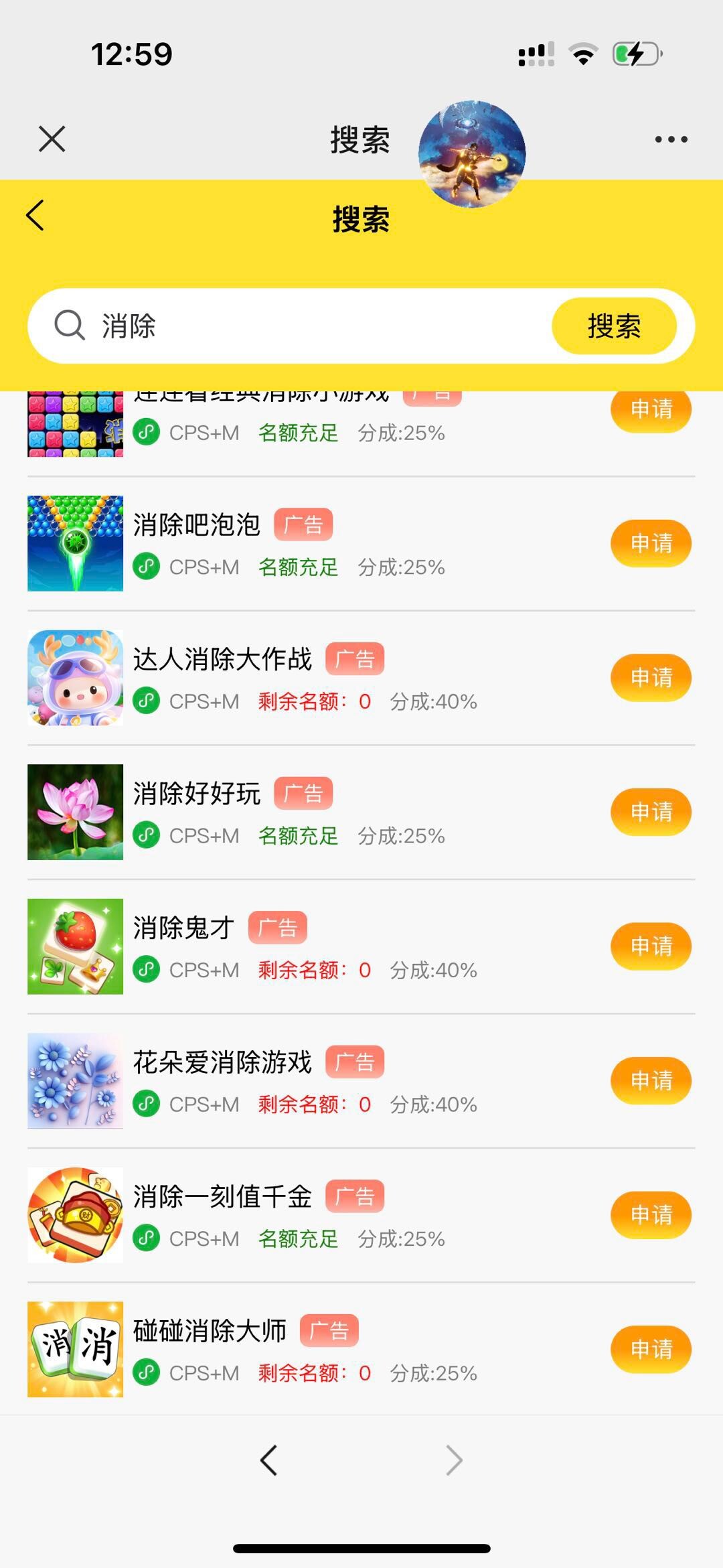Screen dimensions: 723x1568
Task: Go back using the yellow header back chevron
Action: coord(35,216)
